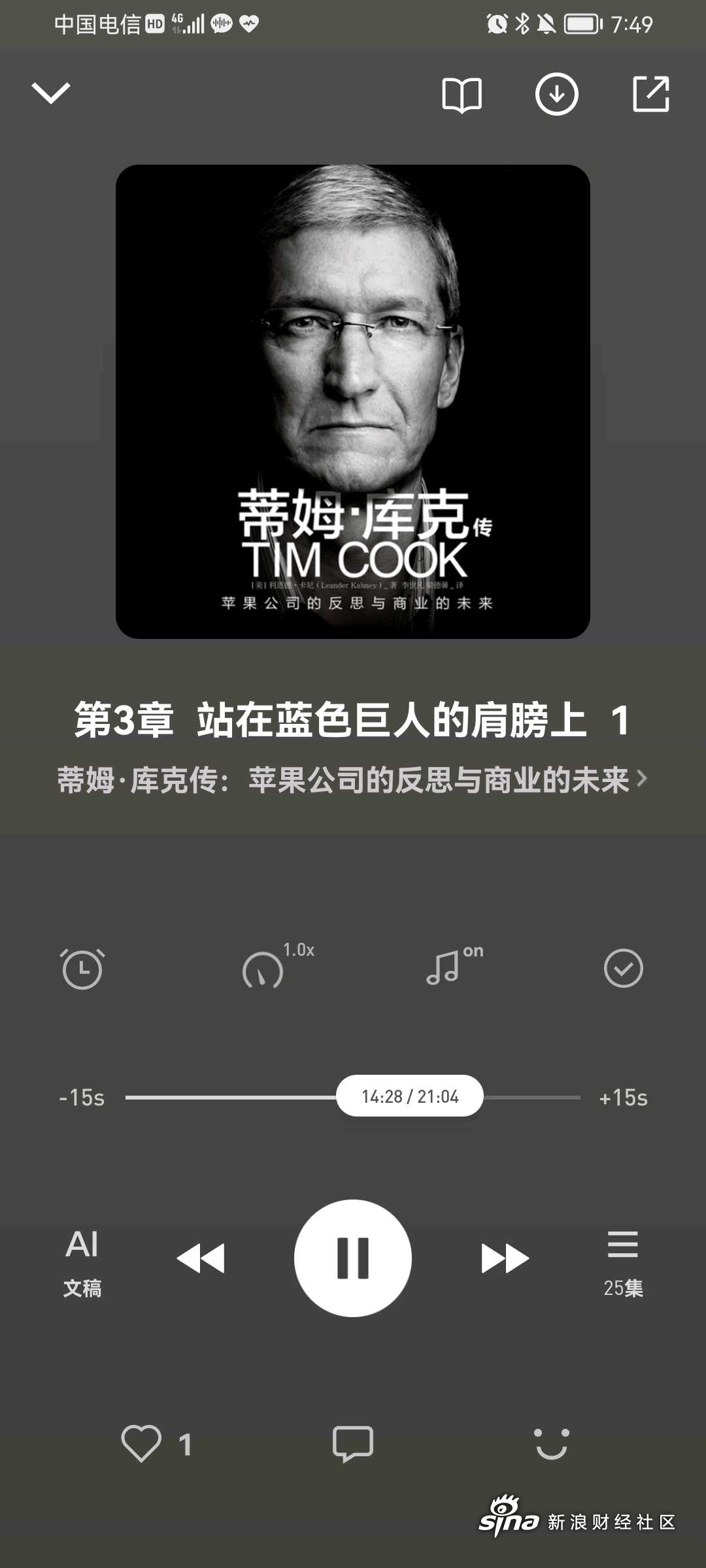
Task: Set the sleep timer
Action: point(82,968)
